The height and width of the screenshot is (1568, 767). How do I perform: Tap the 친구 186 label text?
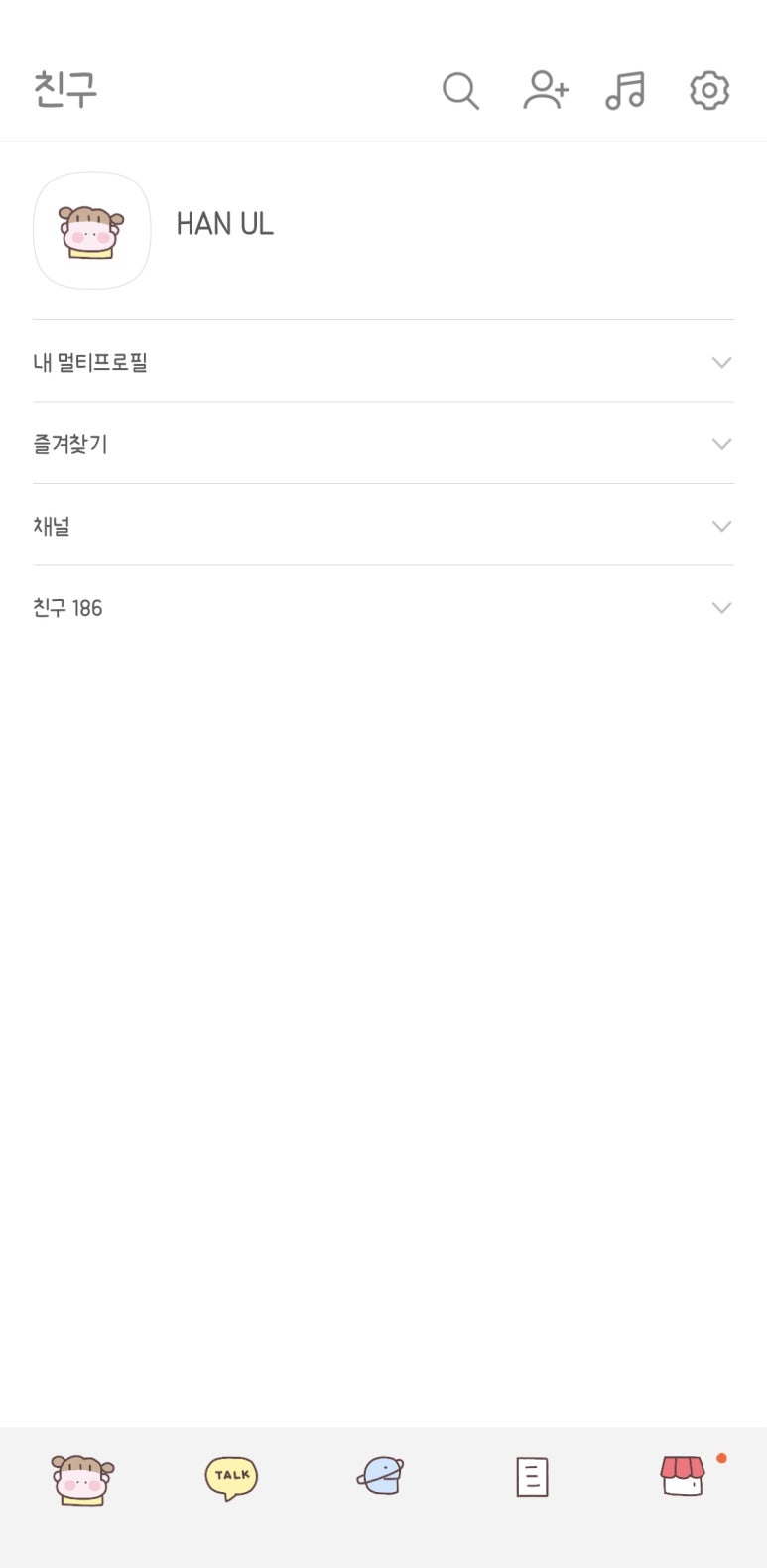point(66,608)
